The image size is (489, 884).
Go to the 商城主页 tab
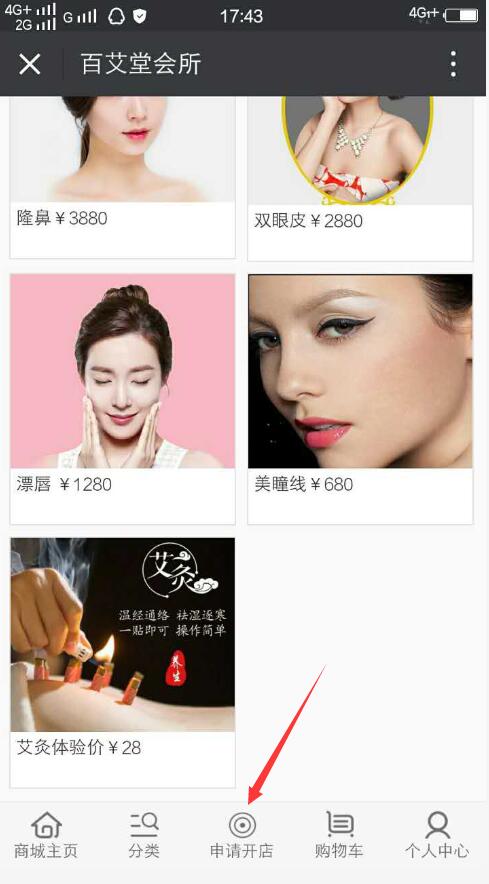click(x=46, y=835)
